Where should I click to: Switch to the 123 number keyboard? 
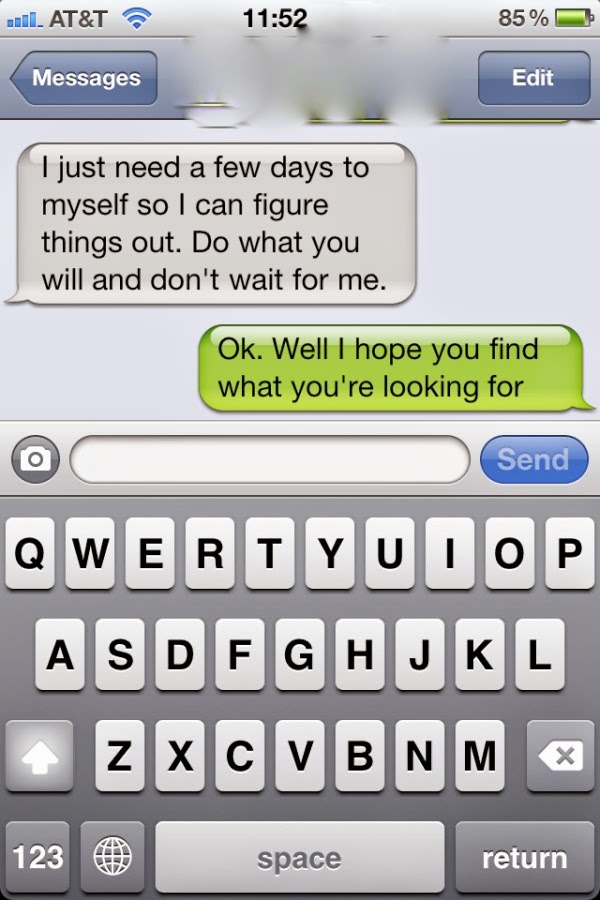(x=38, y=857)
